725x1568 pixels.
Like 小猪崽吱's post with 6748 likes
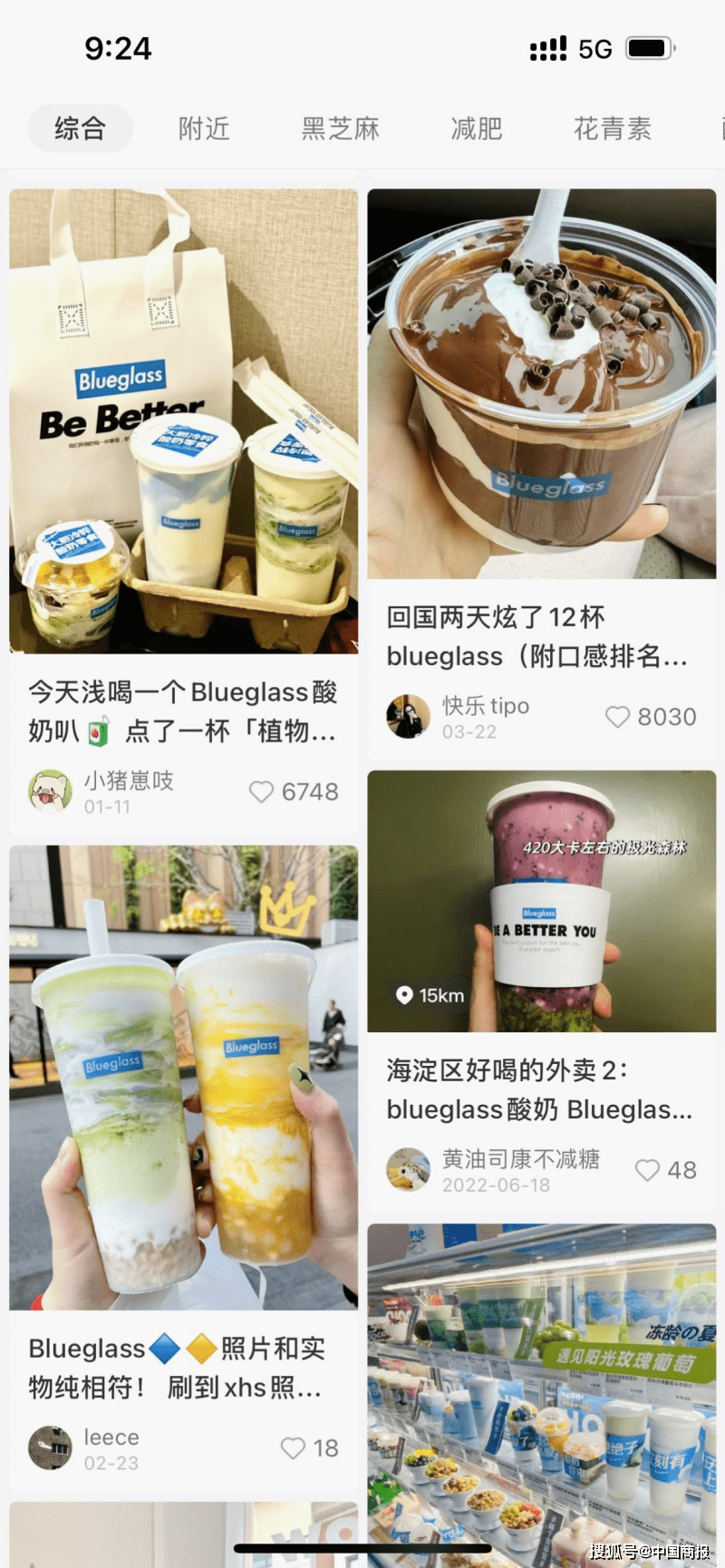pos(262,792)
